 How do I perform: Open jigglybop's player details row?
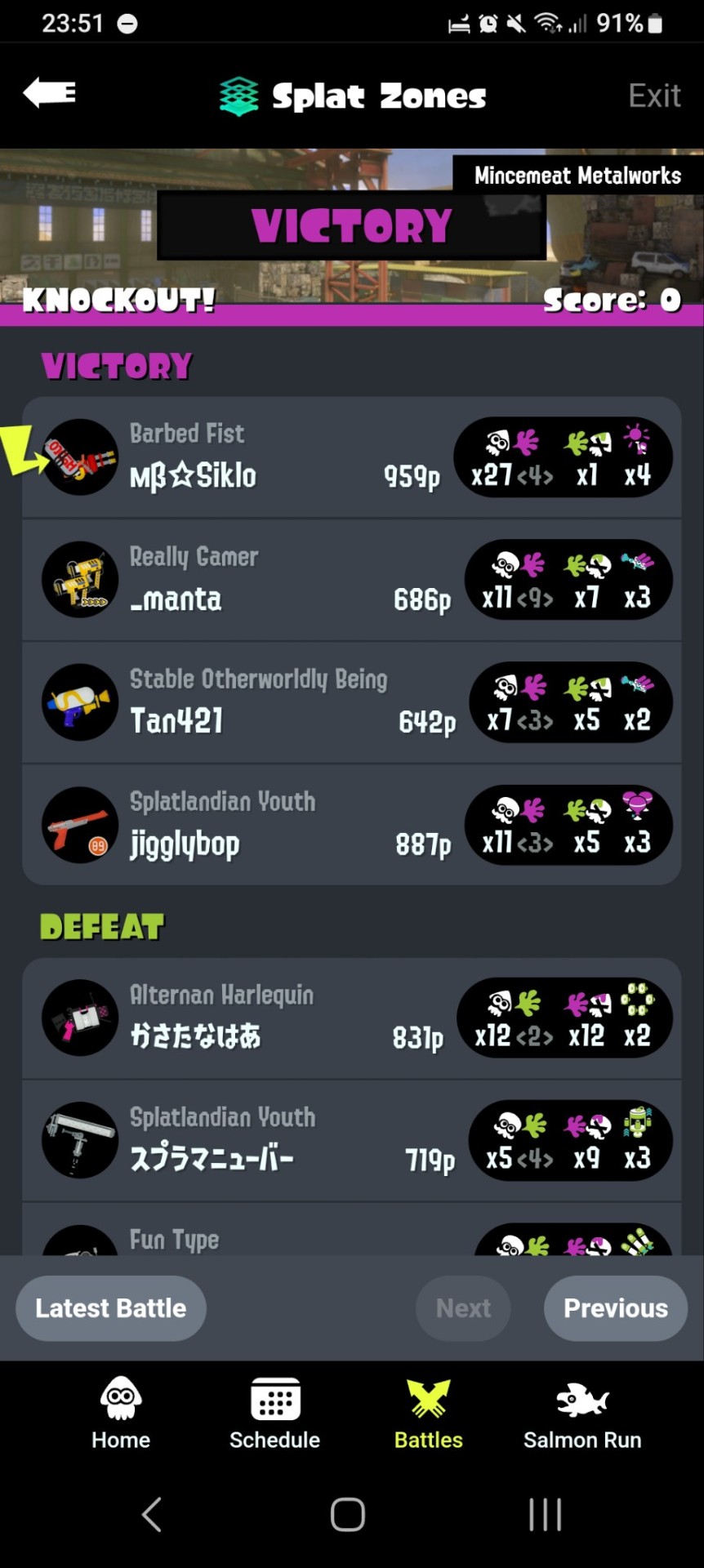pyautogui.click(x=245, y=825)
